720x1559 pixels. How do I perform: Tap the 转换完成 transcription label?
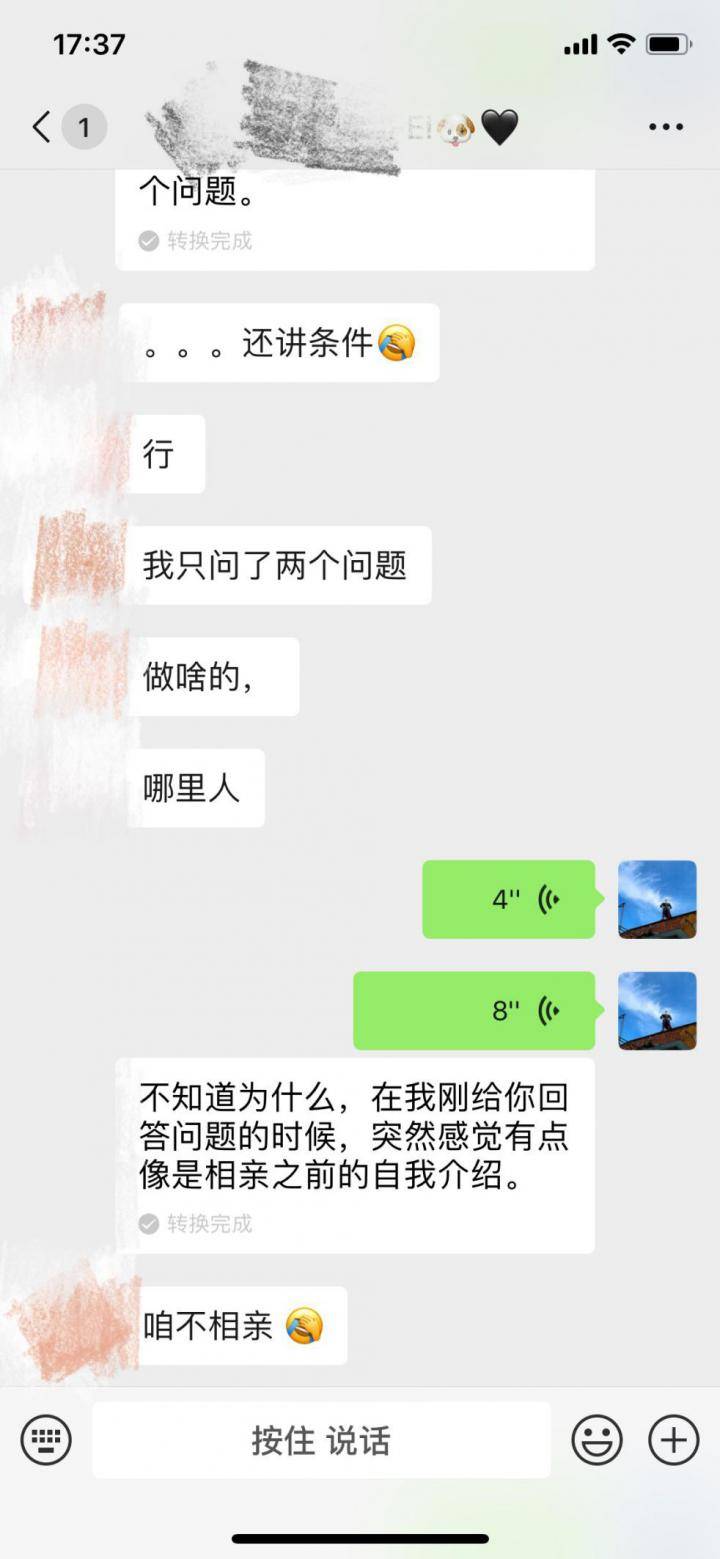210,1224
